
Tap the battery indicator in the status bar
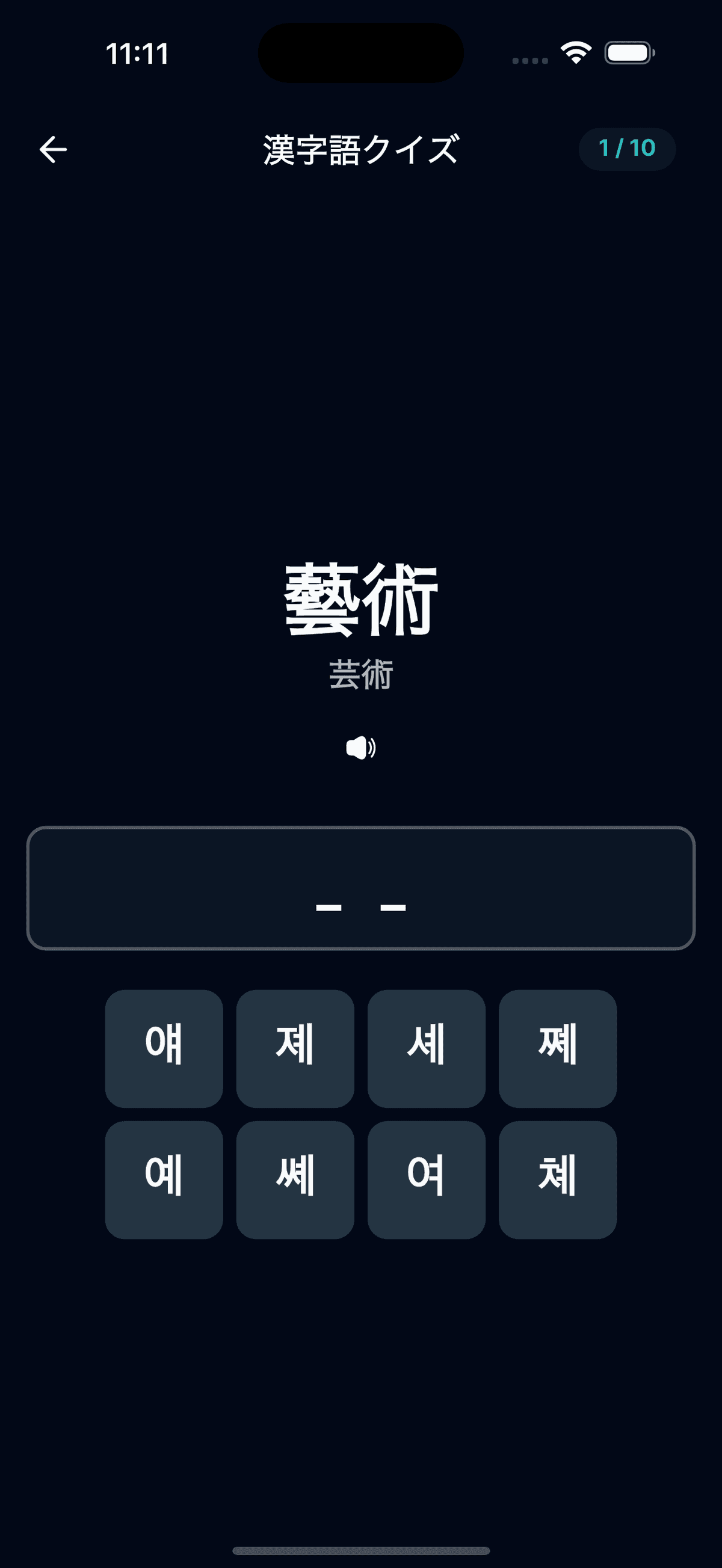627,54
